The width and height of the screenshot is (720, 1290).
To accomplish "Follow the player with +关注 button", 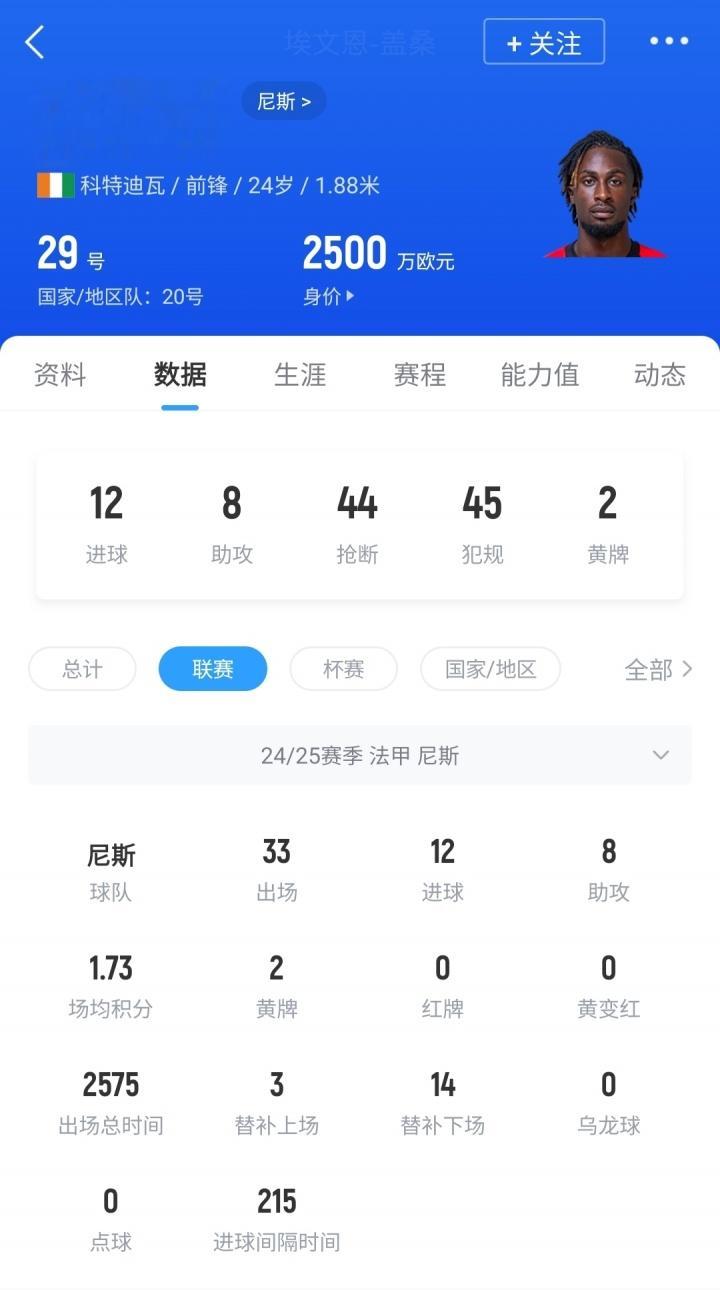I will (x=544, y=42).
